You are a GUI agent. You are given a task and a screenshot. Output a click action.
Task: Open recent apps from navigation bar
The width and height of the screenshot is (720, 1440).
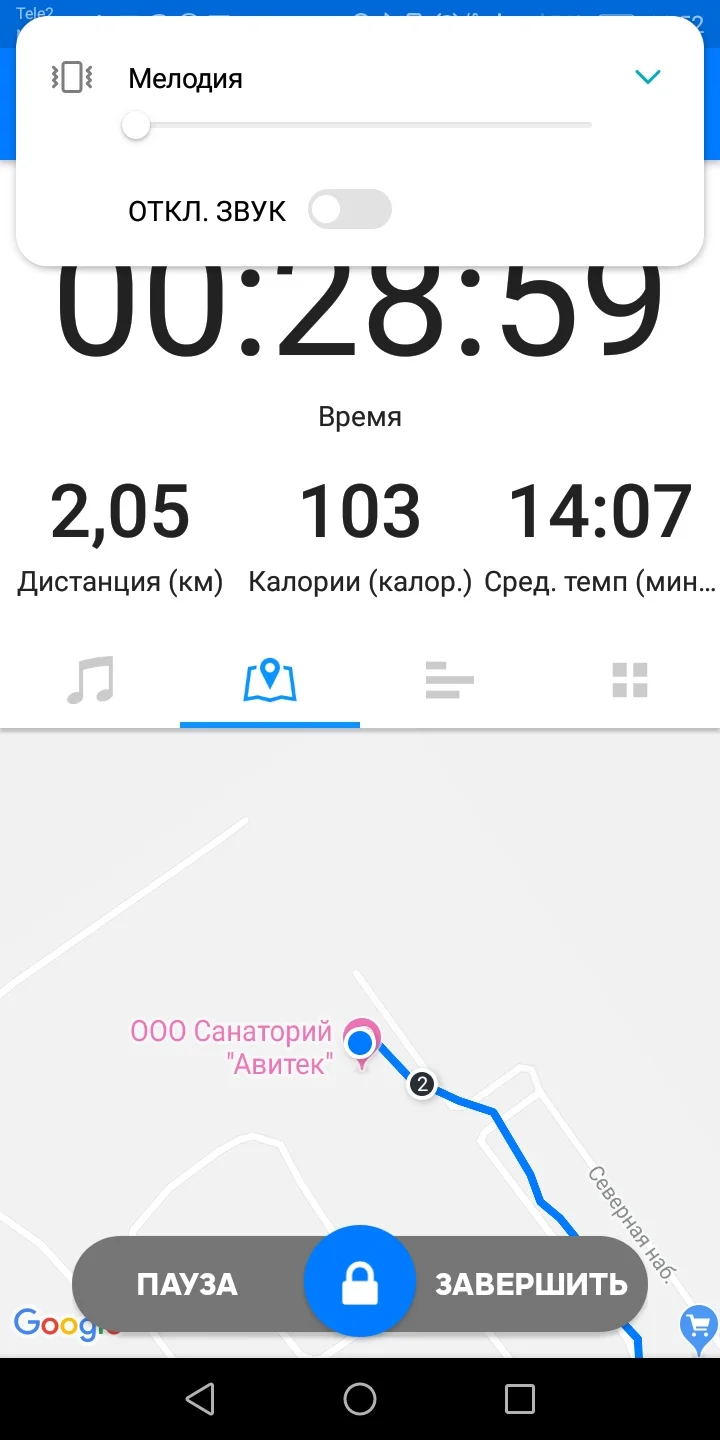coord(520,1398)
